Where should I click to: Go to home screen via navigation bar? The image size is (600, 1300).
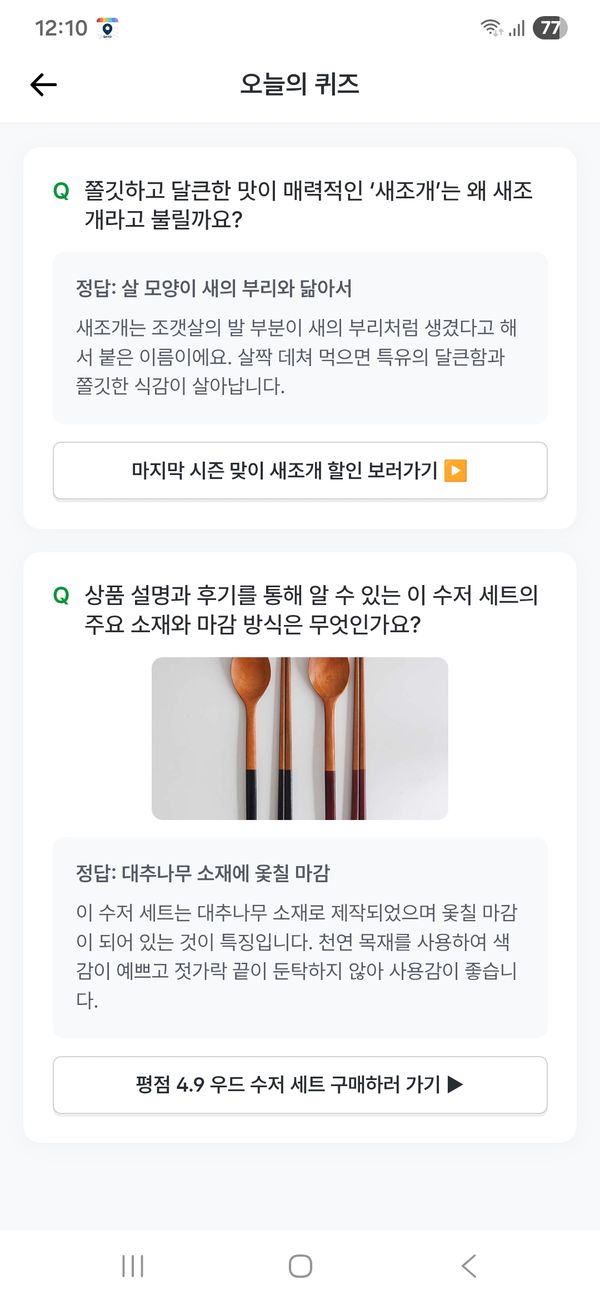tap(300, 1266)
